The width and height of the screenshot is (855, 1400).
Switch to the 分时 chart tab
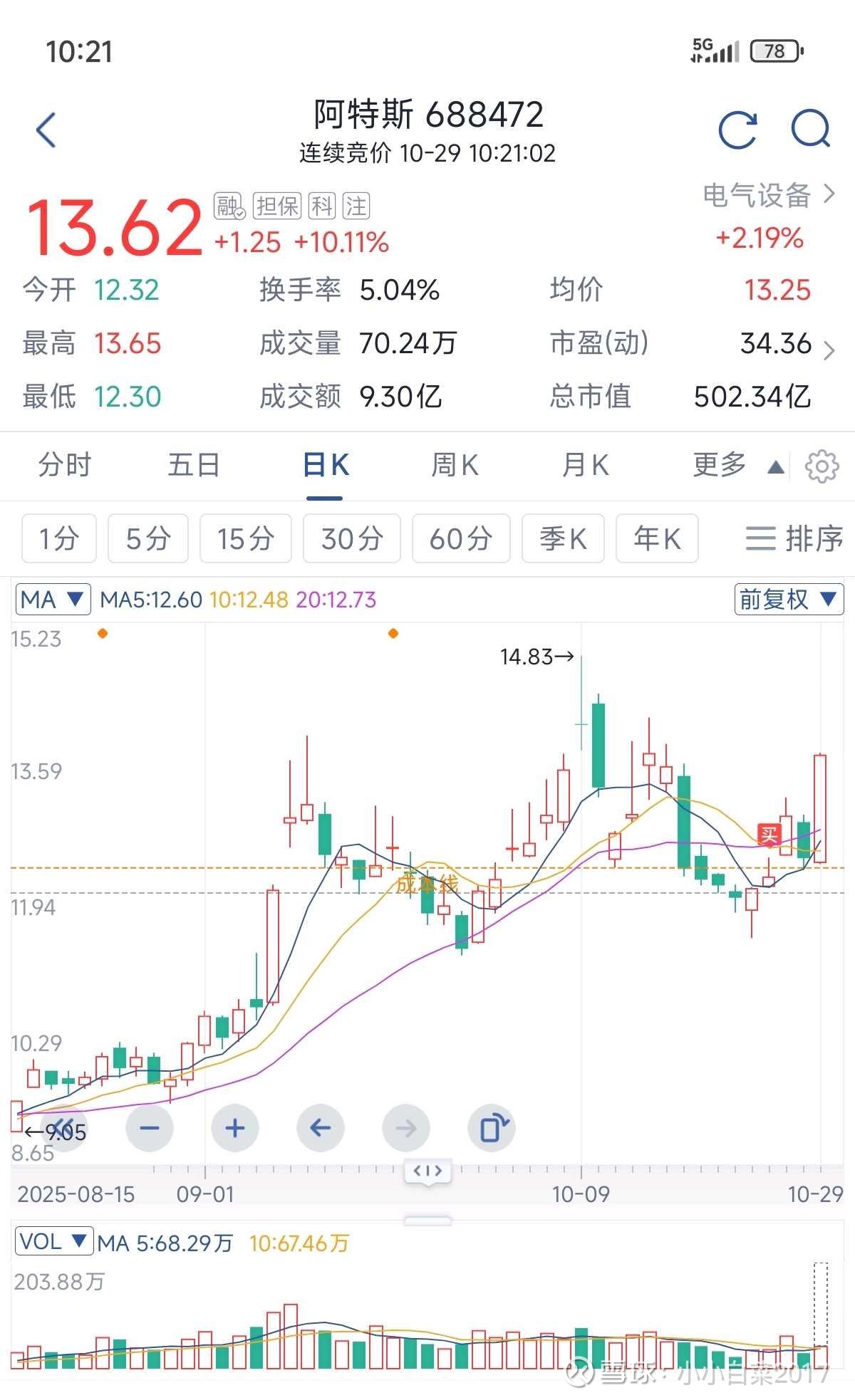[65, 465]
